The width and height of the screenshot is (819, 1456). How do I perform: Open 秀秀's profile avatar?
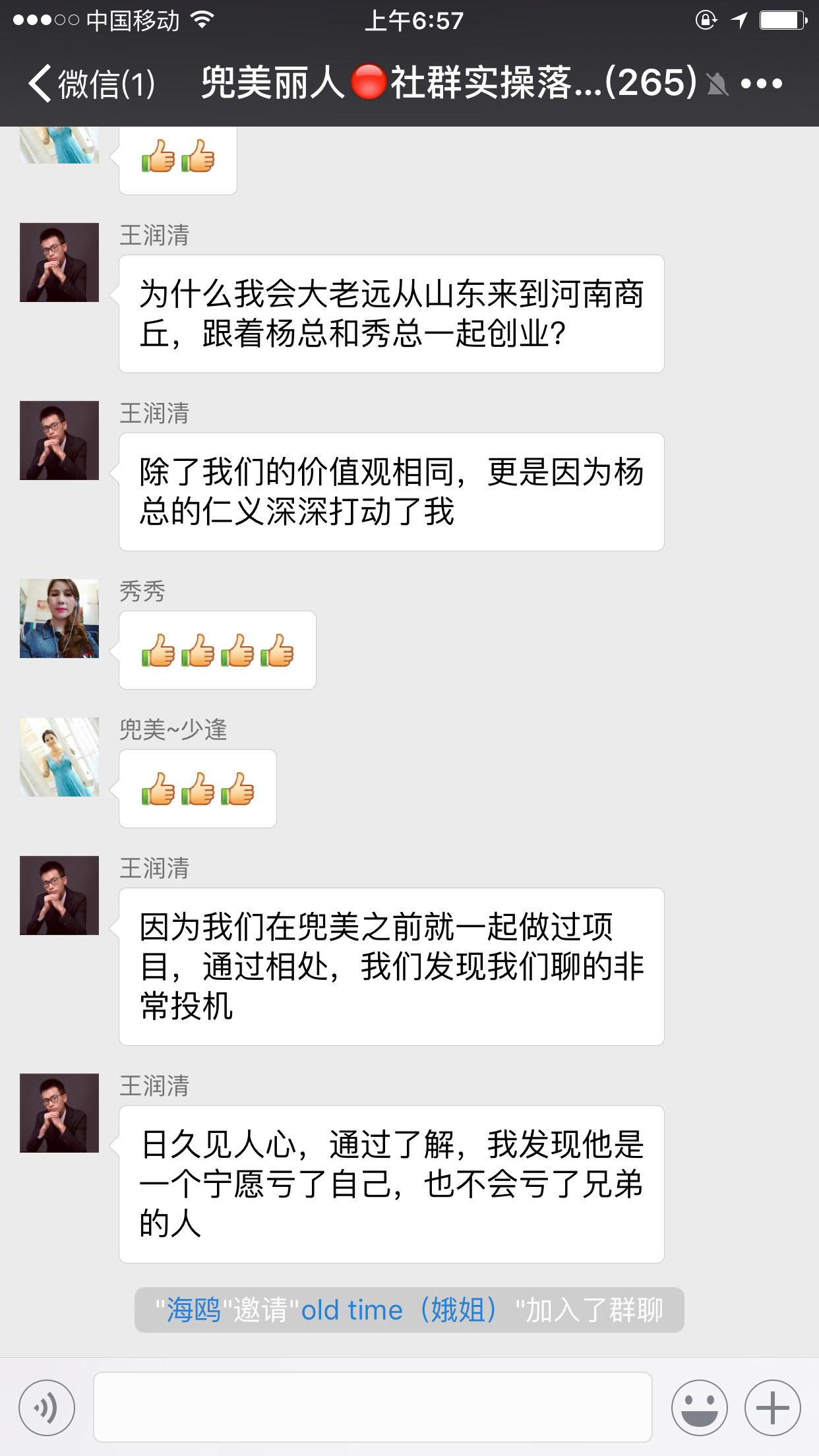(x=59, y=619)
